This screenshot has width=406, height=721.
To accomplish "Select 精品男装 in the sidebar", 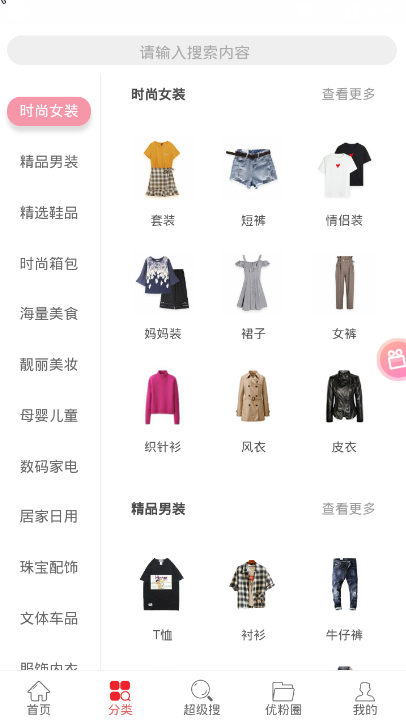I will tap(49, 162).
